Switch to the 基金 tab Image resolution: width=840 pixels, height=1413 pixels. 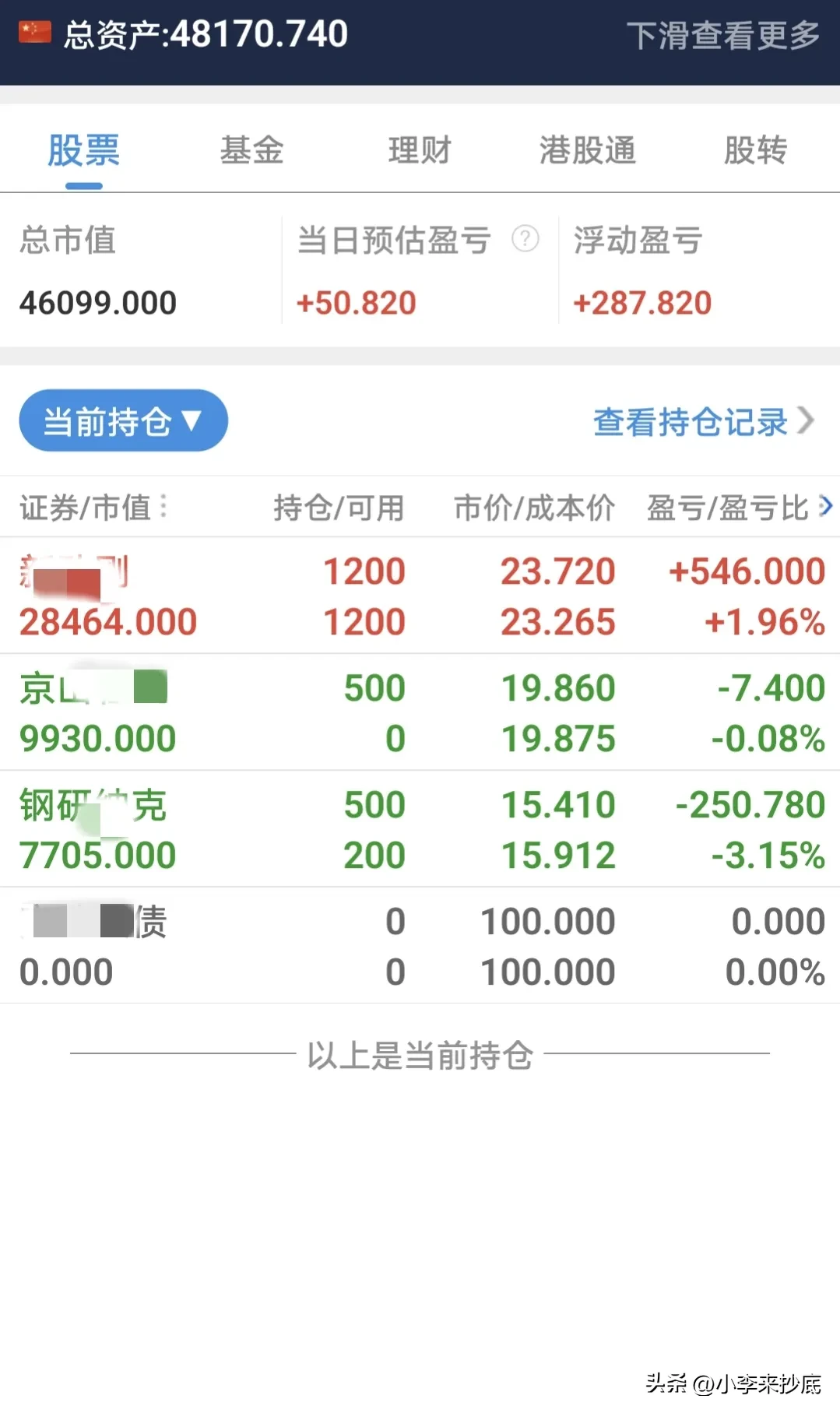click(251, 149)
